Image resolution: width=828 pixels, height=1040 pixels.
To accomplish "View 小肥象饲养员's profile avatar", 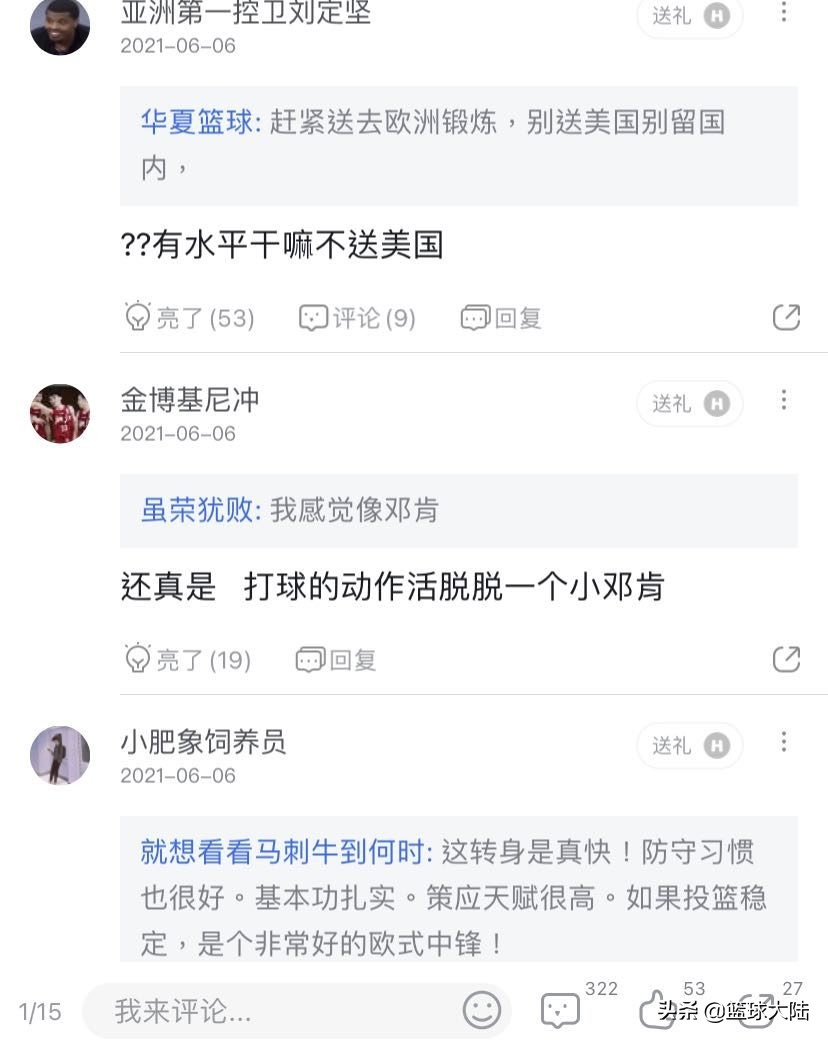I will coord(59,755).
